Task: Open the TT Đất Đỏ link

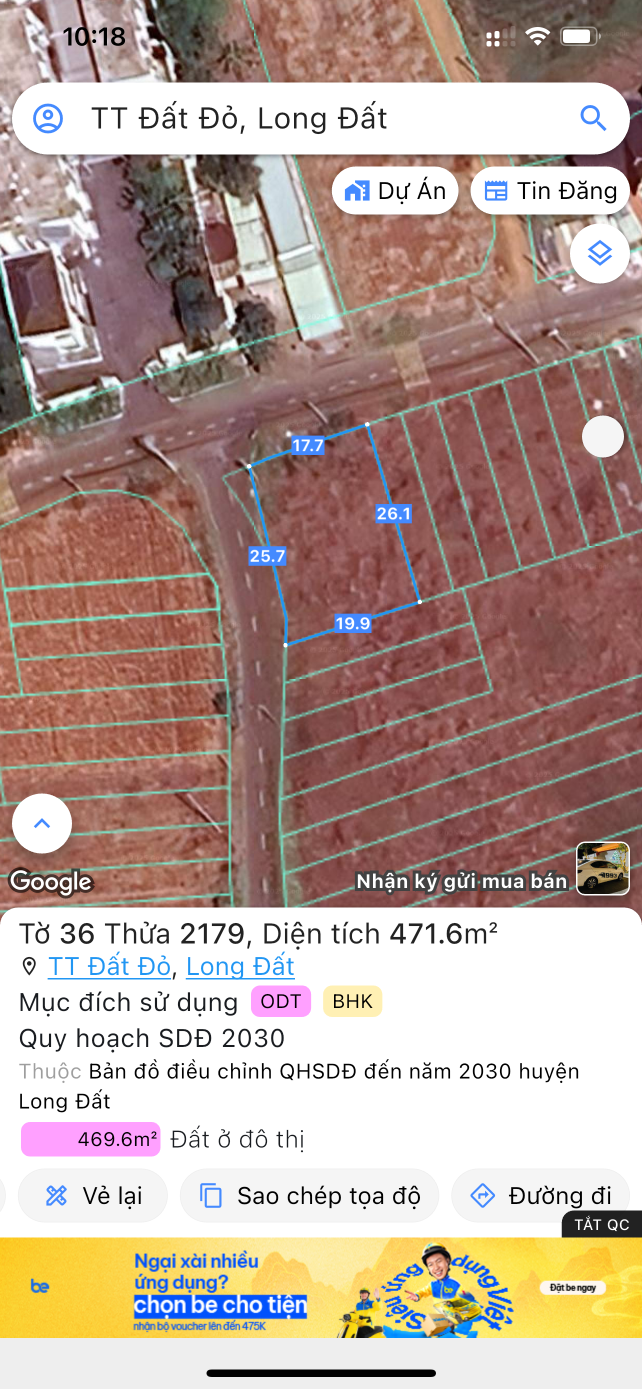Action: pyautogui.click(x=110, y=967)
